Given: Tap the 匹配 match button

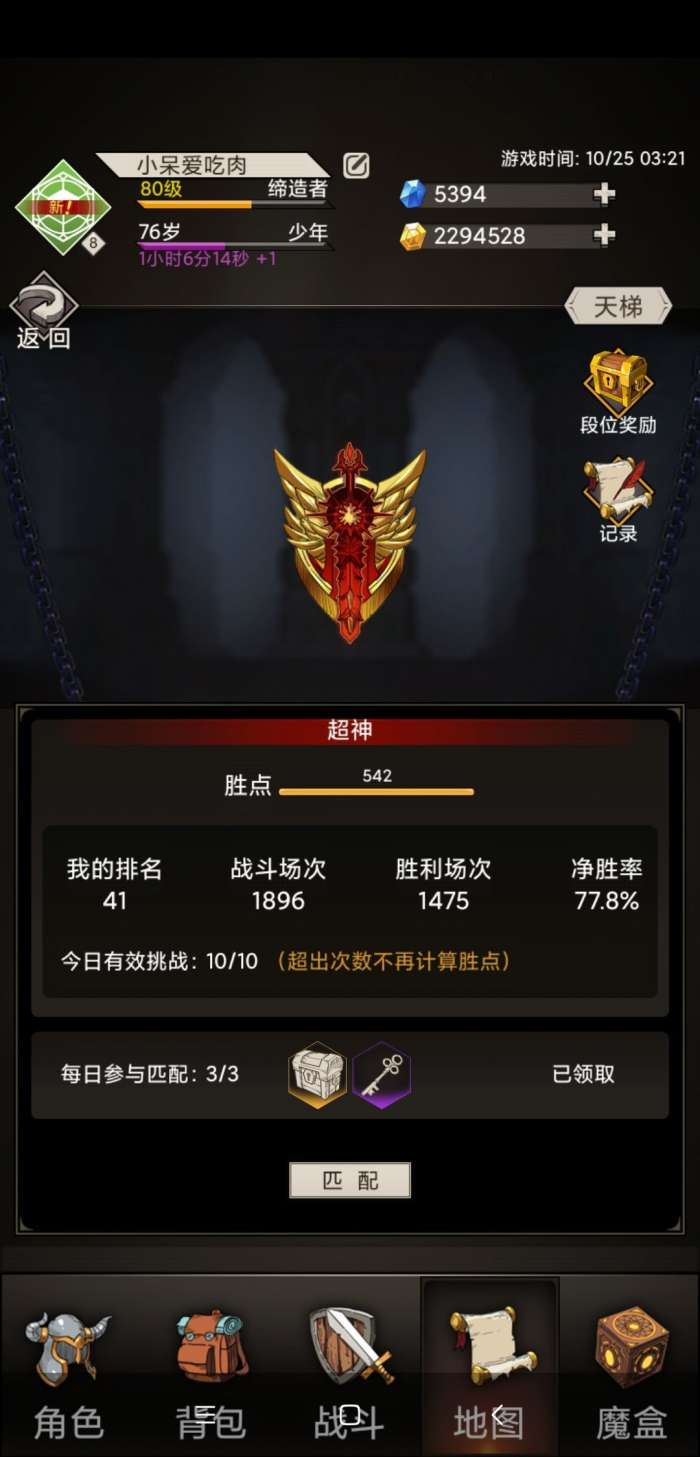Looking at the screenshot, I should click(350, 1180).
